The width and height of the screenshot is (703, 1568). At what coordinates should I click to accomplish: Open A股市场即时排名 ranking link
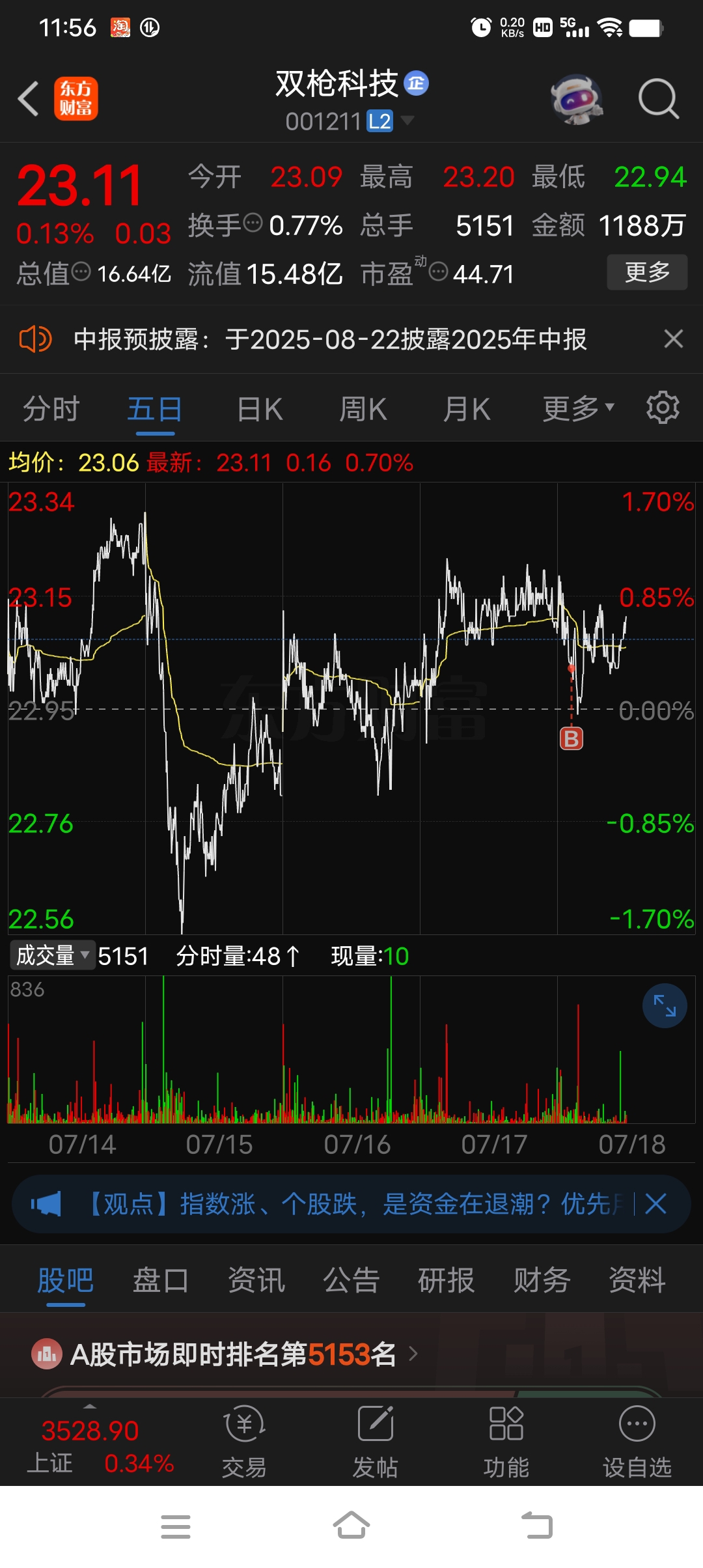coord(232,1355)
